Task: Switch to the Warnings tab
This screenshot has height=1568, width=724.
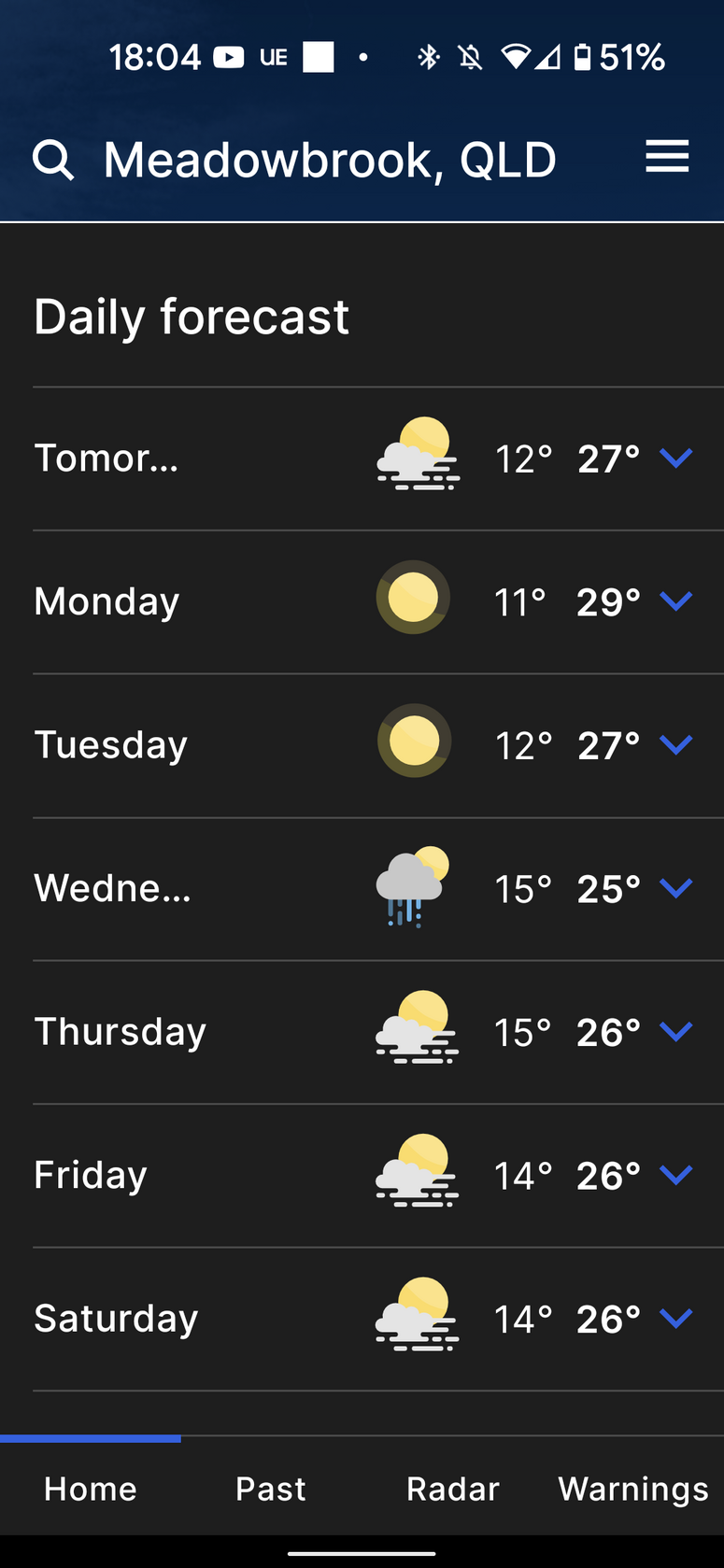Action: (633, 1489)
